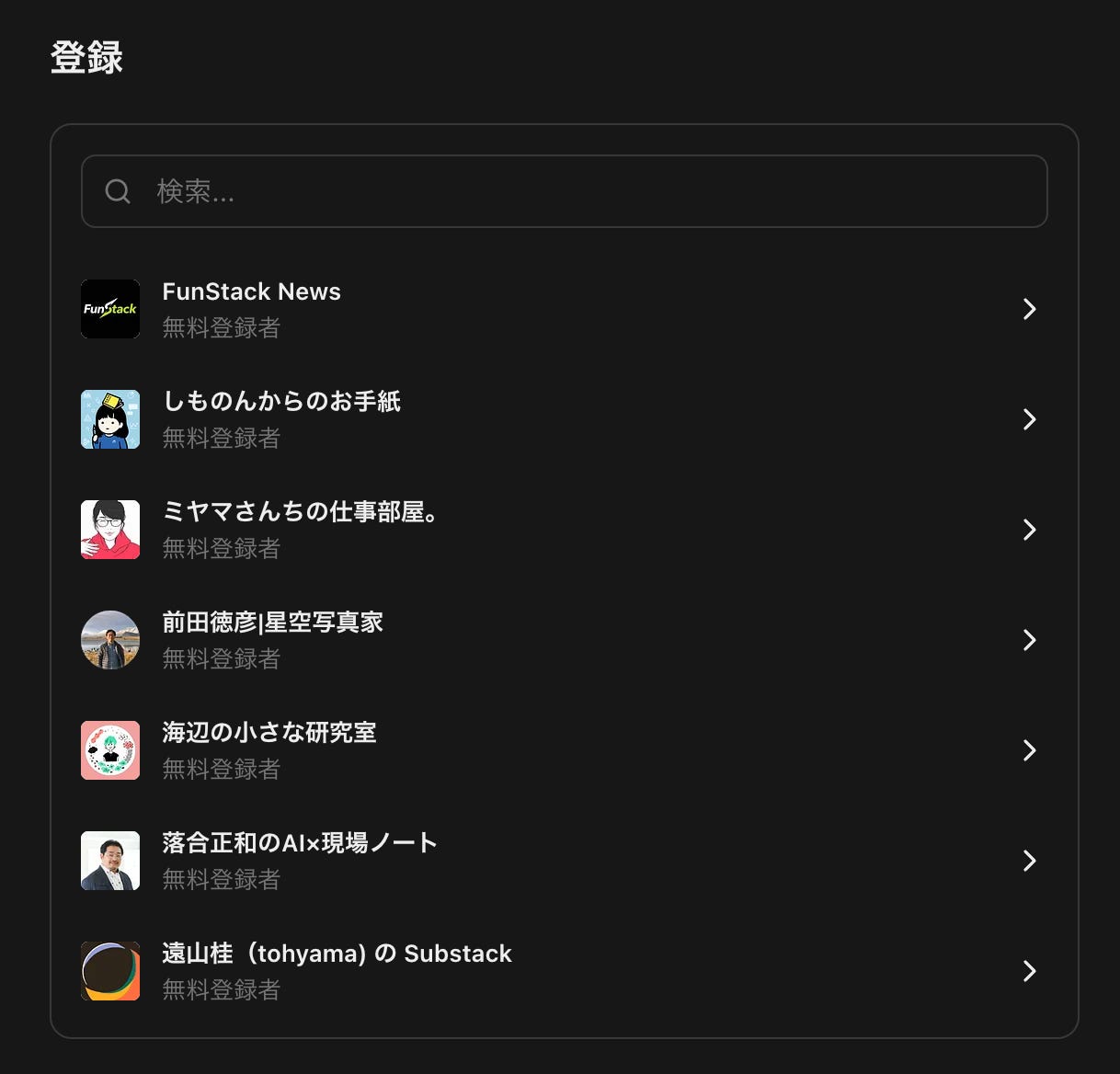Open 前田徳彦|星空写真家 subscription

[x=564, y=640]
